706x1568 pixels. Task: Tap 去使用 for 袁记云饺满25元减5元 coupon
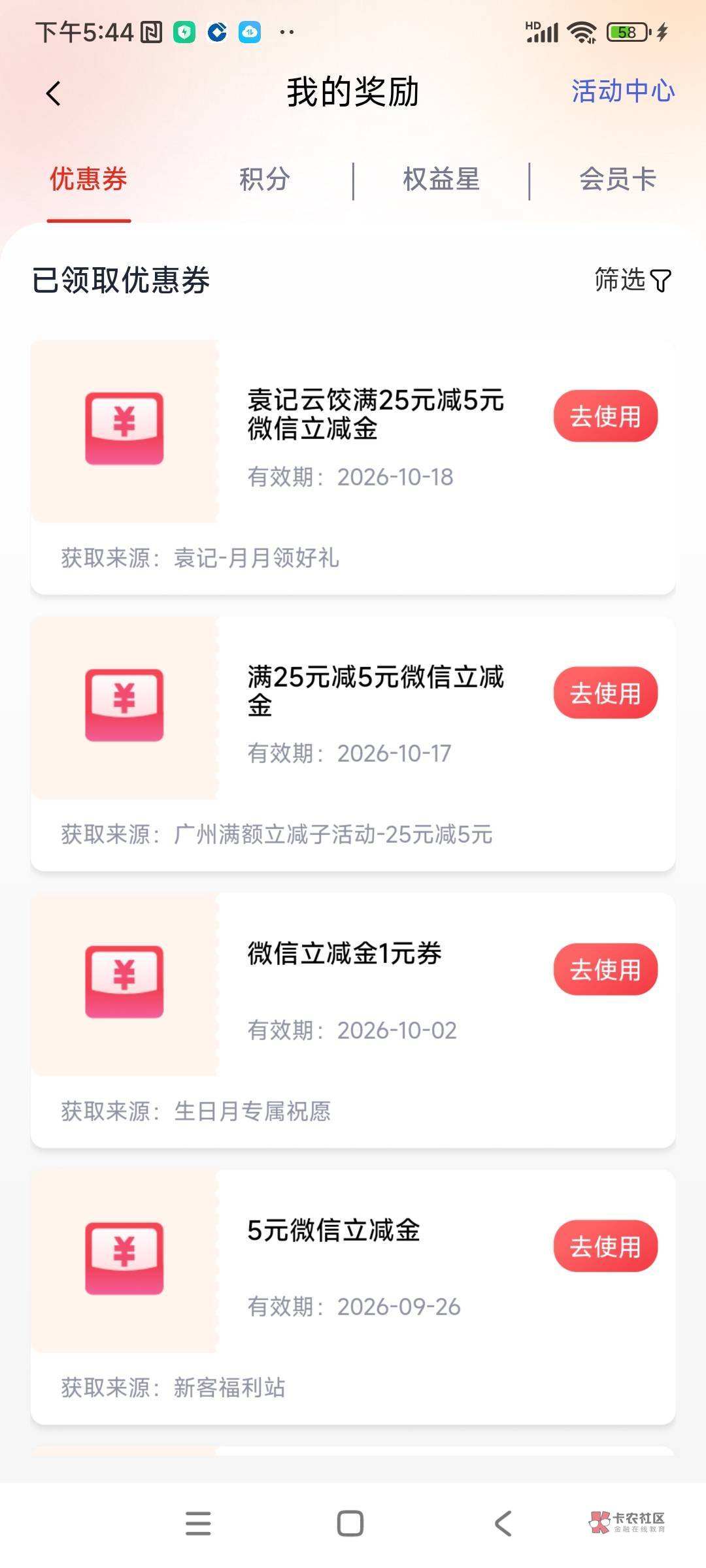click(605, 416)
